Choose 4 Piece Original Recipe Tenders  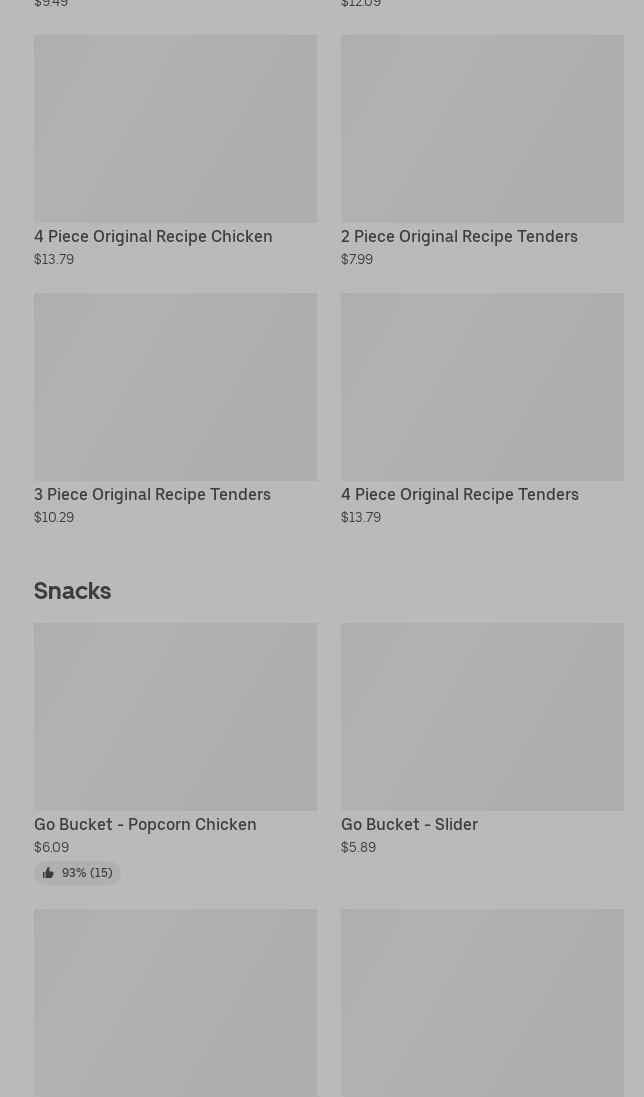(482, 409)
